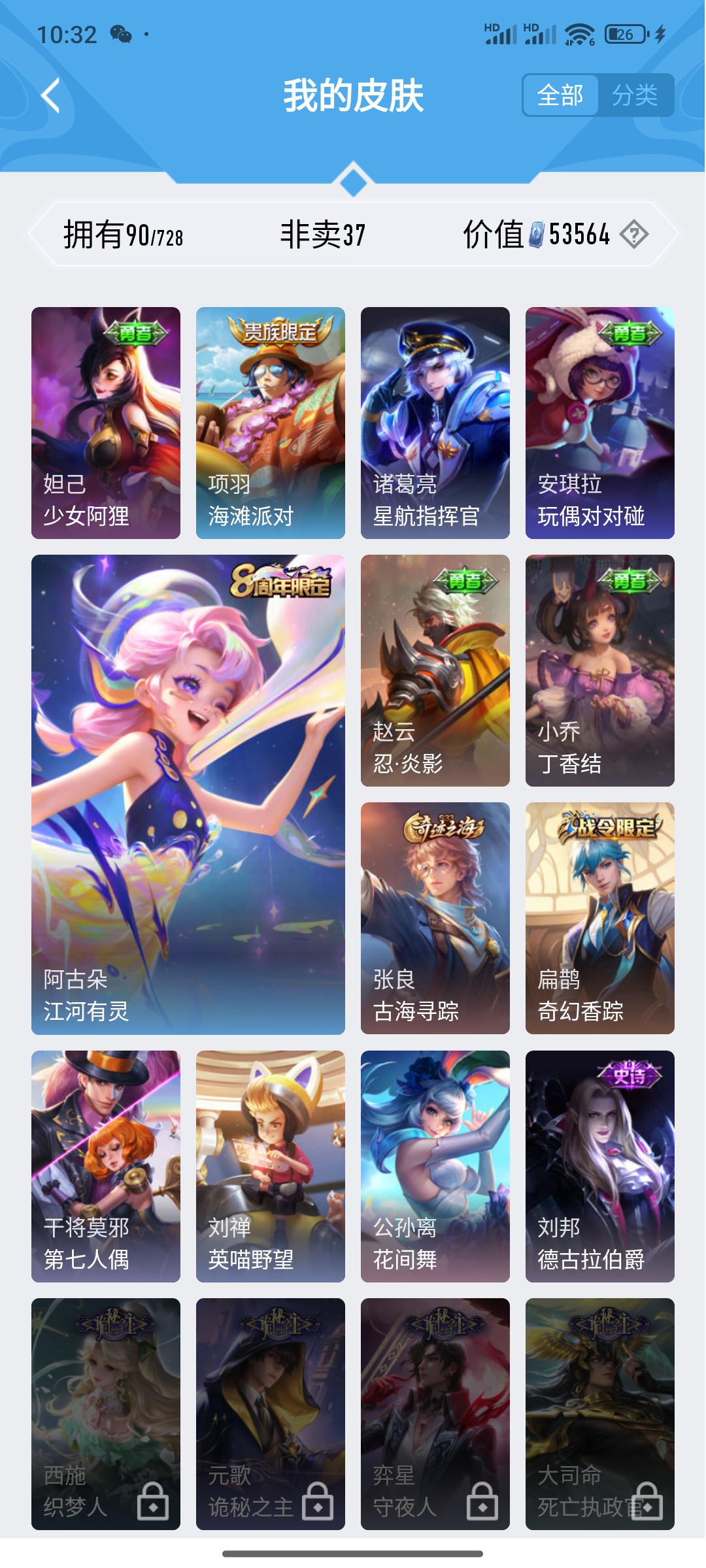Go back using the top-left arrow

point(51,95)
